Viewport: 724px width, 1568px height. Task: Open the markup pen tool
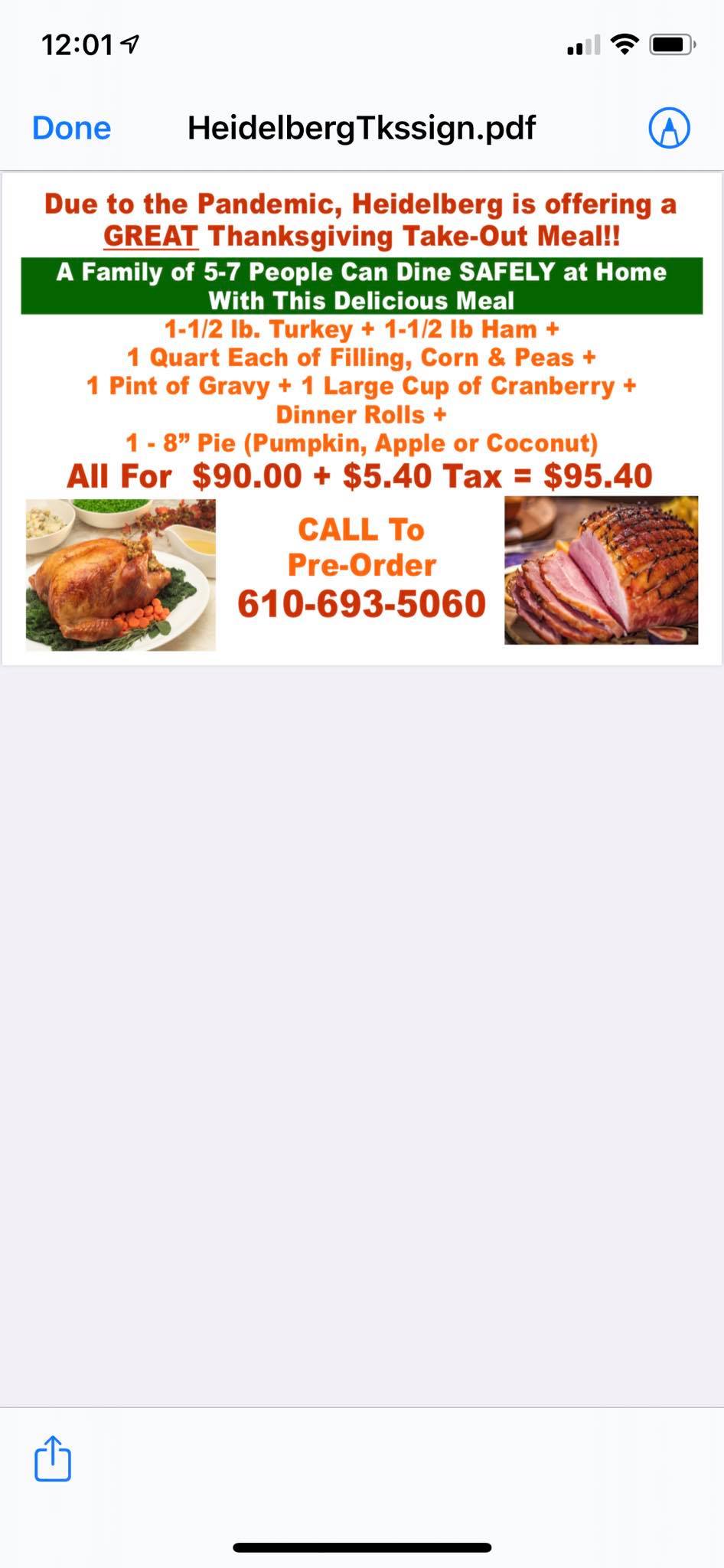tap(669, 128)
